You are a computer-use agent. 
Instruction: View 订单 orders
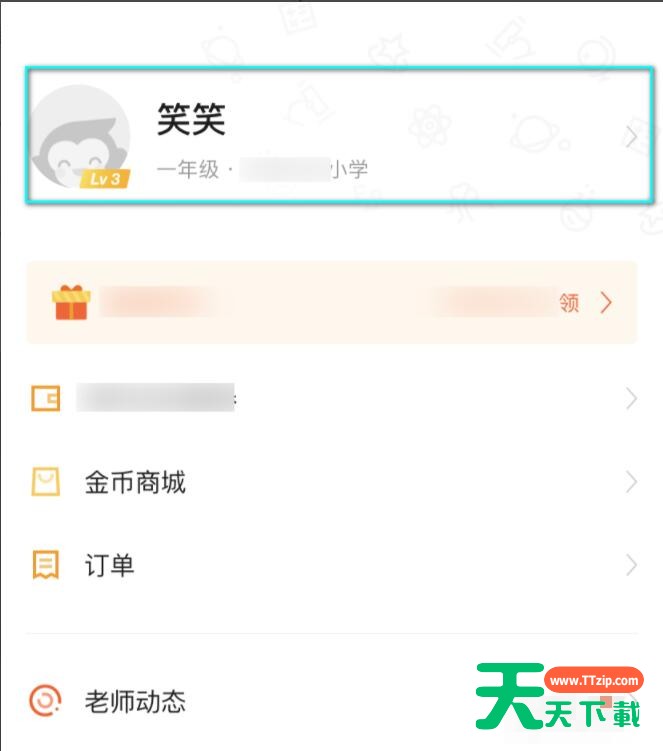(x=332, y=566)
